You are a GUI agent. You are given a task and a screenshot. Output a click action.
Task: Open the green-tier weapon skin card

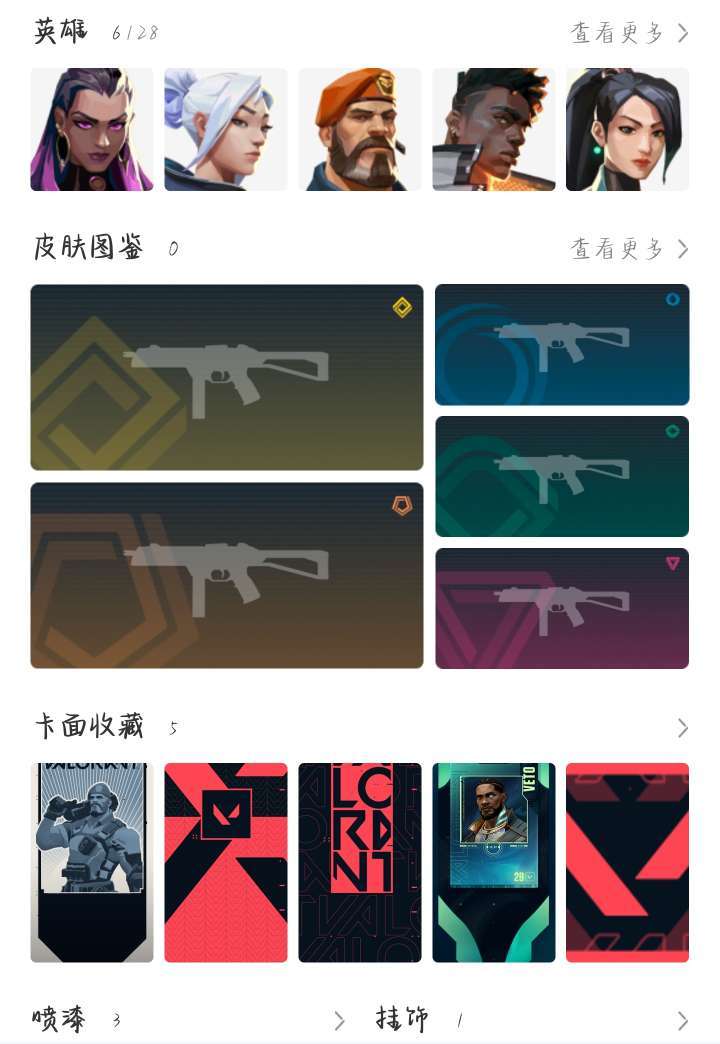pos(562,476)
